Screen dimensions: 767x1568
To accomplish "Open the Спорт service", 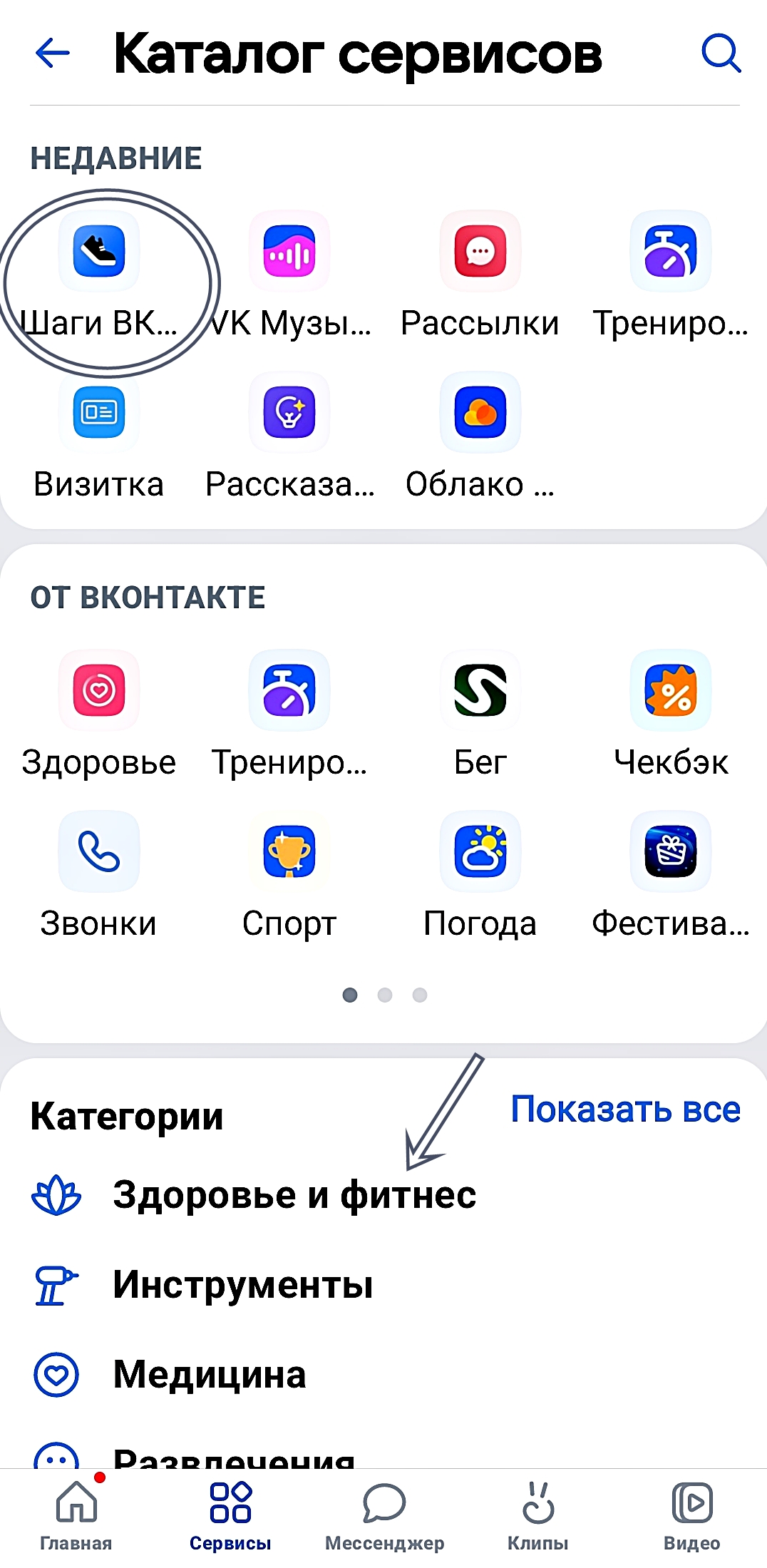I will tap(289, 876).
